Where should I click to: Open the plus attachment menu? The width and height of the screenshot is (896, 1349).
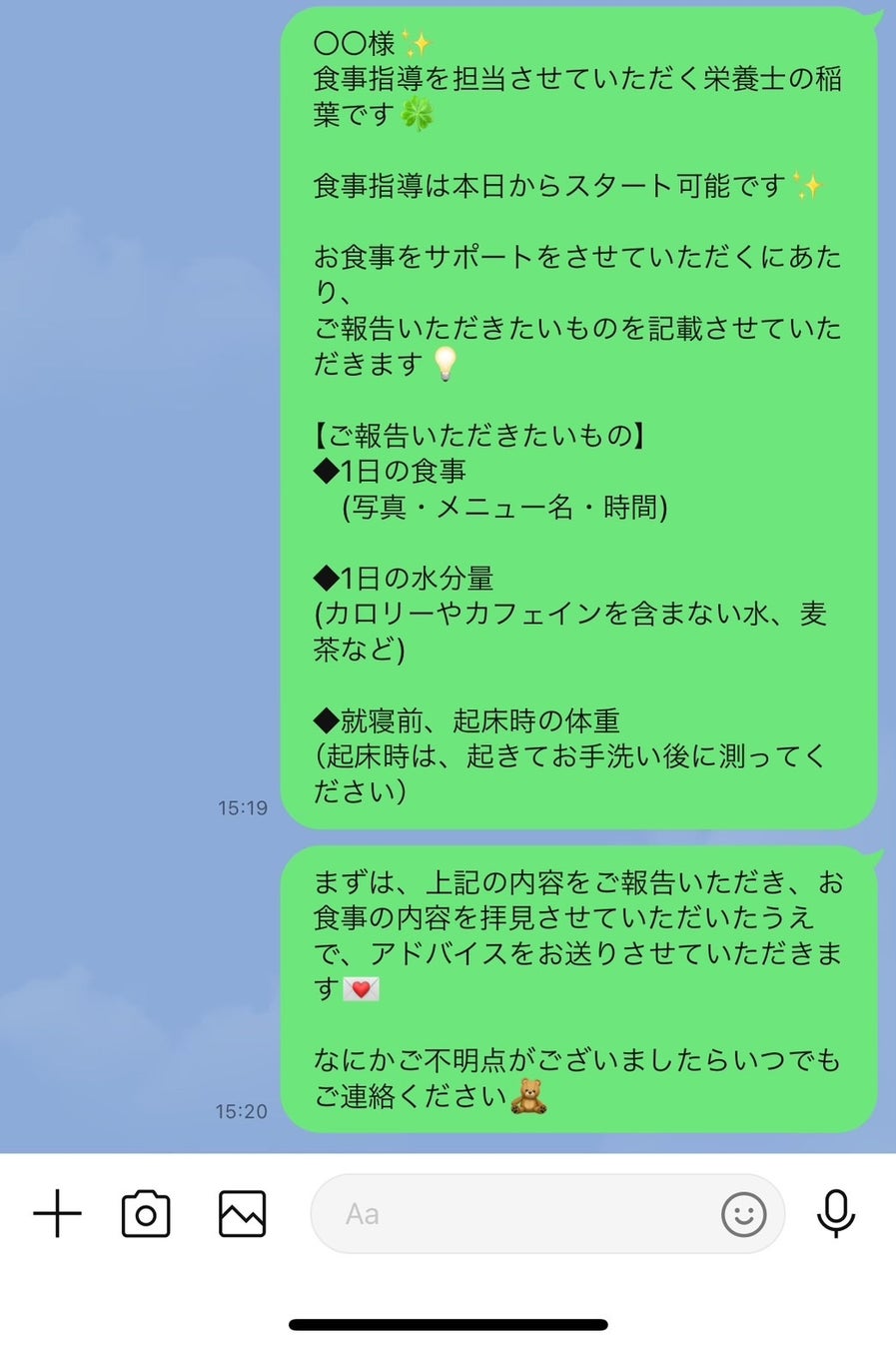point(57,1214)
